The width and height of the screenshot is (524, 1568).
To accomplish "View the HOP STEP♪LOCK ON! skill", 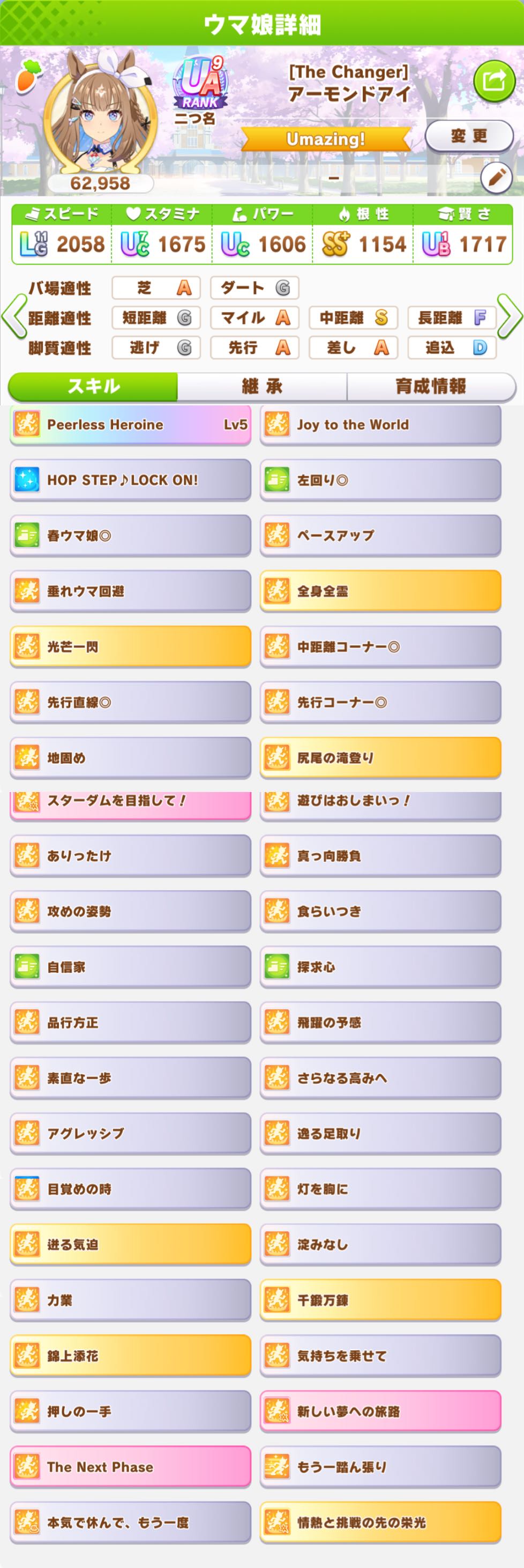I will coord(130,480).
